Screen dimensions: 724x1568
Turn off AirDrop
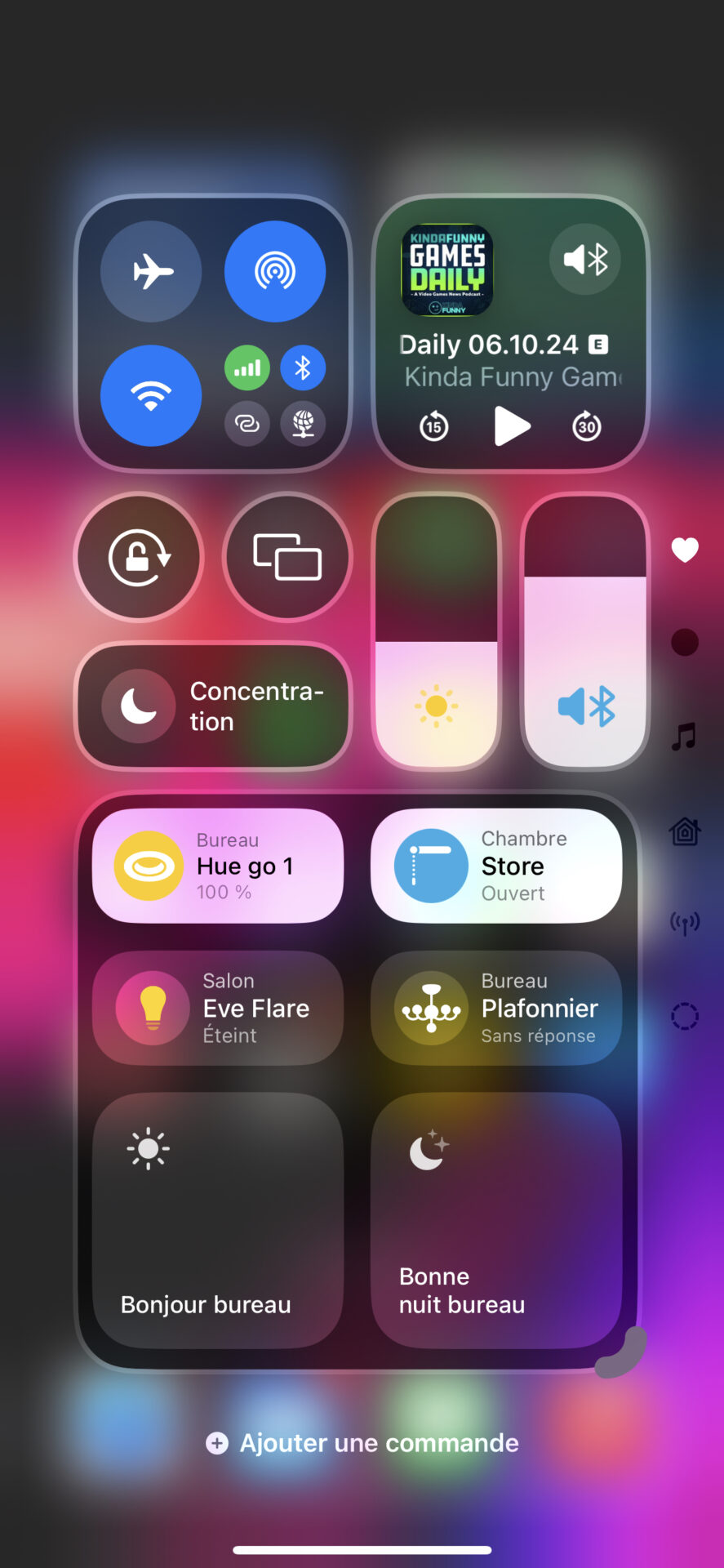coord(275,271)
